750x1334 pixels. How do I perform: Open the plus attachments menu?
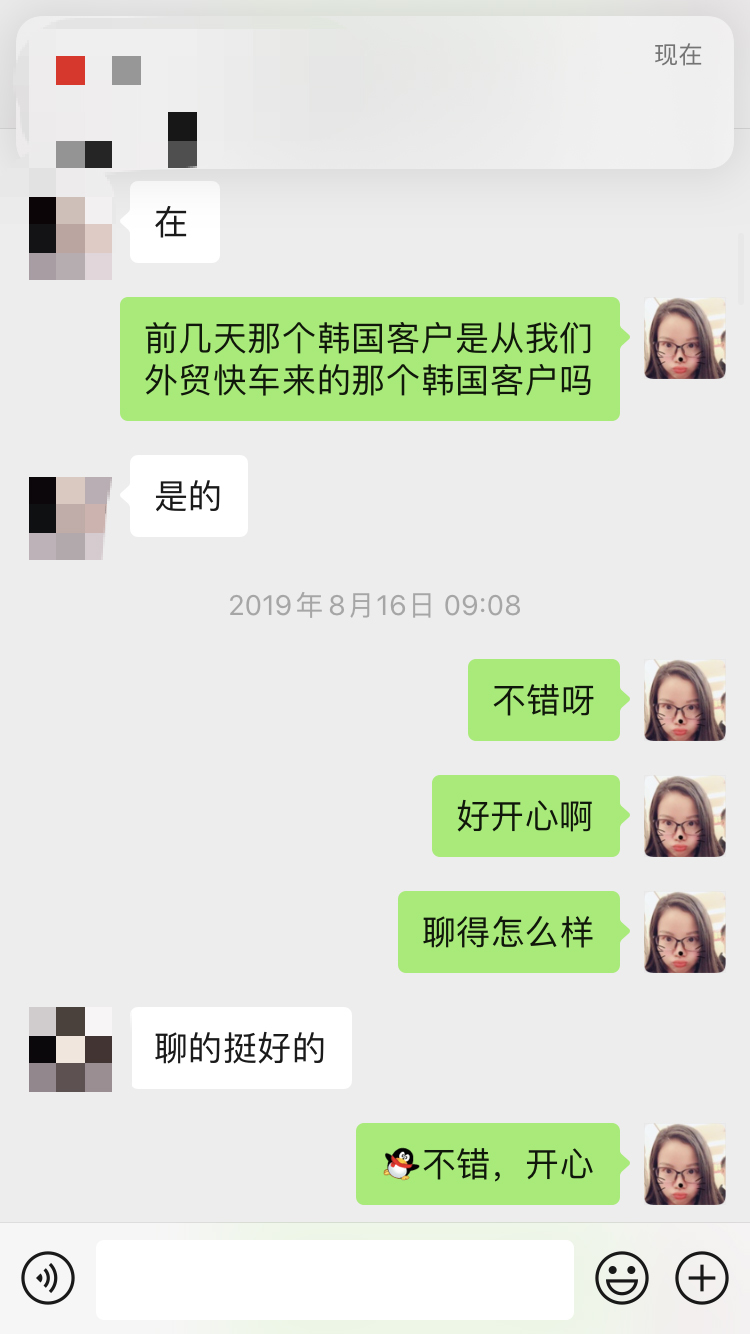click(x=702, y=1278)
